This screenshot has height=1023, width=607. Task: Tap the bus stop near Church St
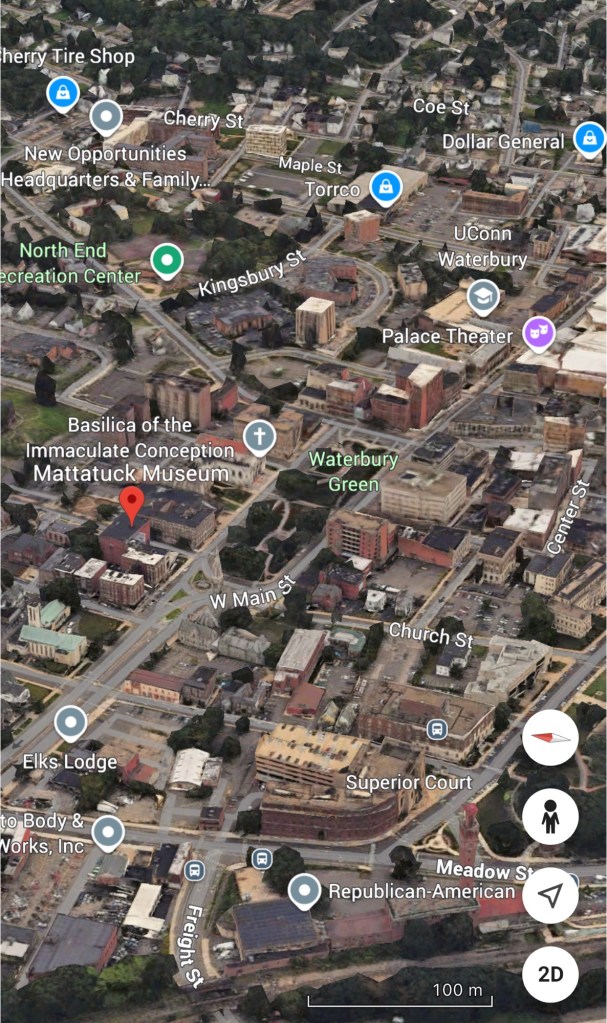tap(436, 729)
